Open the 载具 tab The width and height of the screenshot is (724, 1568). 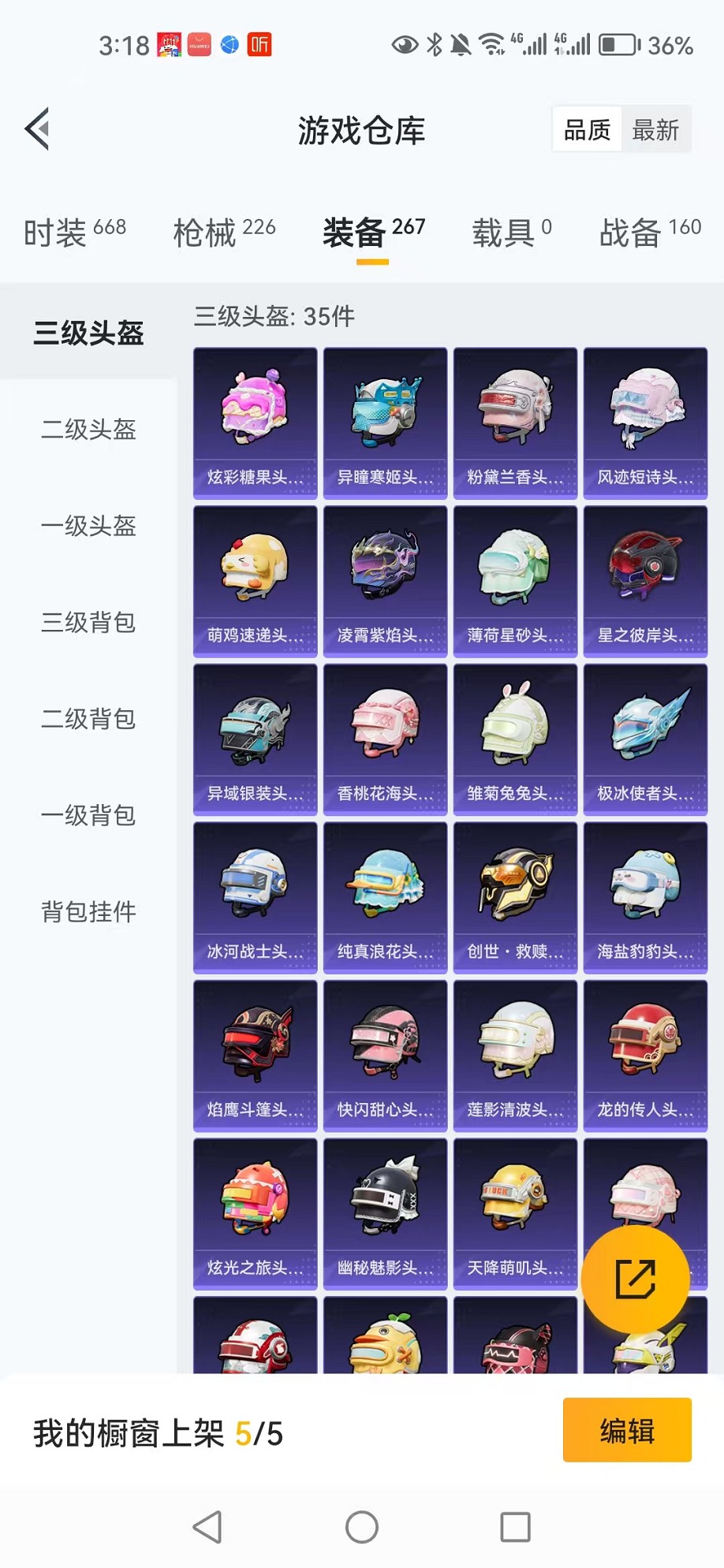tap(511, 233)
